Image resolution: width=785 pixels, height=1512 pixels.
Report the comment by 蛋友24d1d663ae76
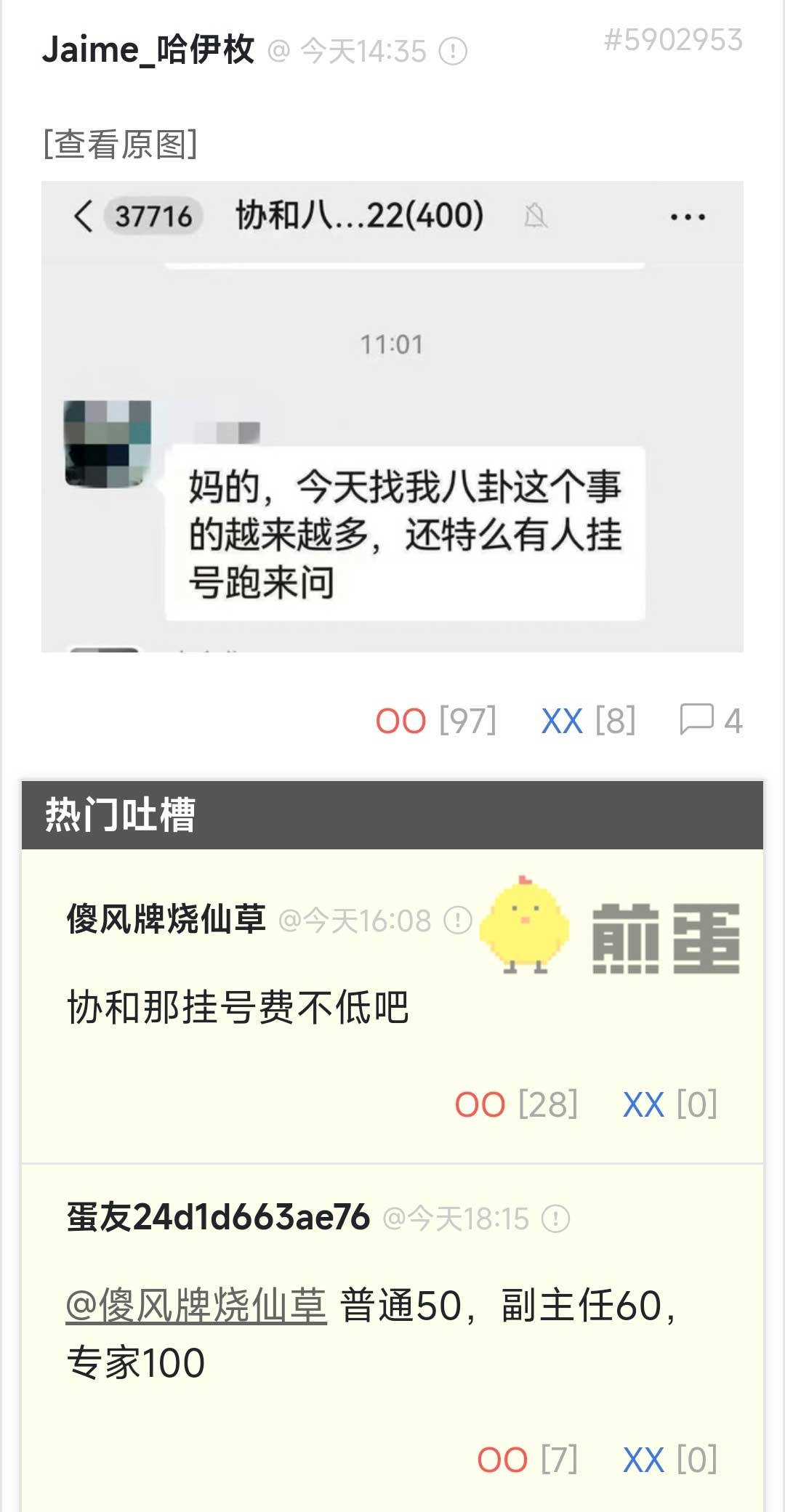(x=556, y=1218)
